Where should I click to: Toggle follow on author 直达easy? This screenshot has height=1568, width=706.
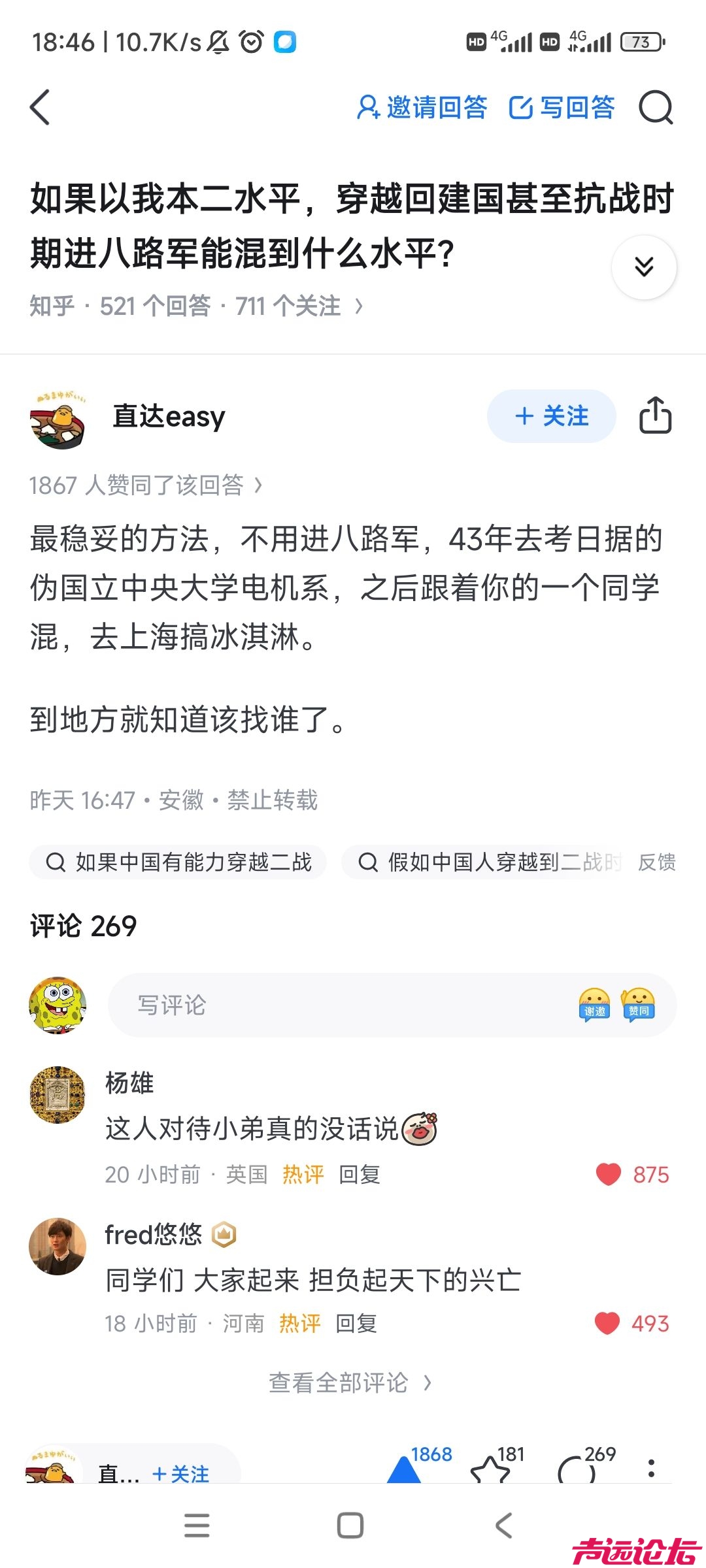(x=551, y=416)
